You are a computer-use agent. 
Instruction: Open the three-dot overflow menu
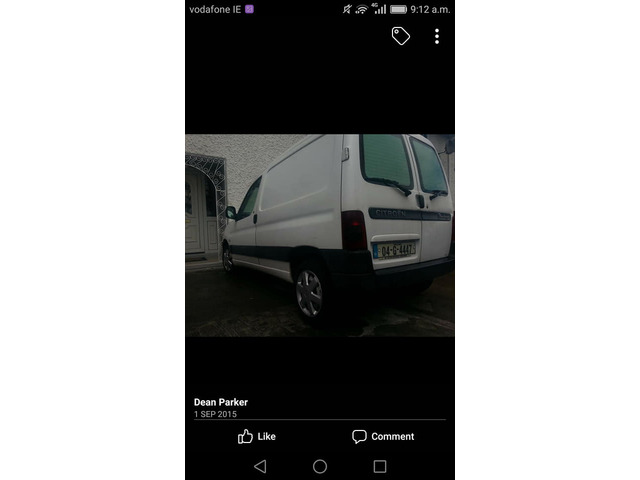click(437, 36)
